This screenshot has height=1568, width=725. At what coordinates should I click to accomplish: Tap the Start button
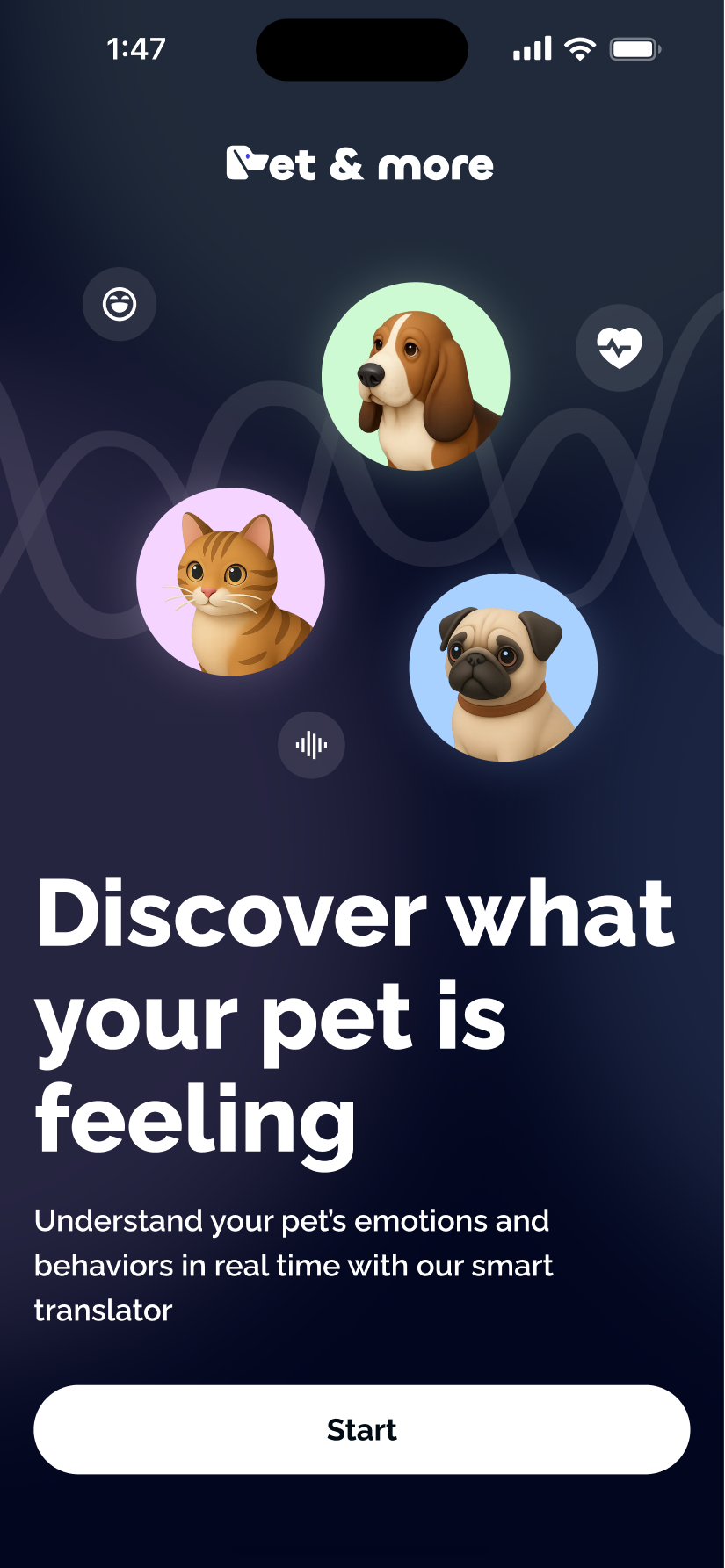[362, 1429]
